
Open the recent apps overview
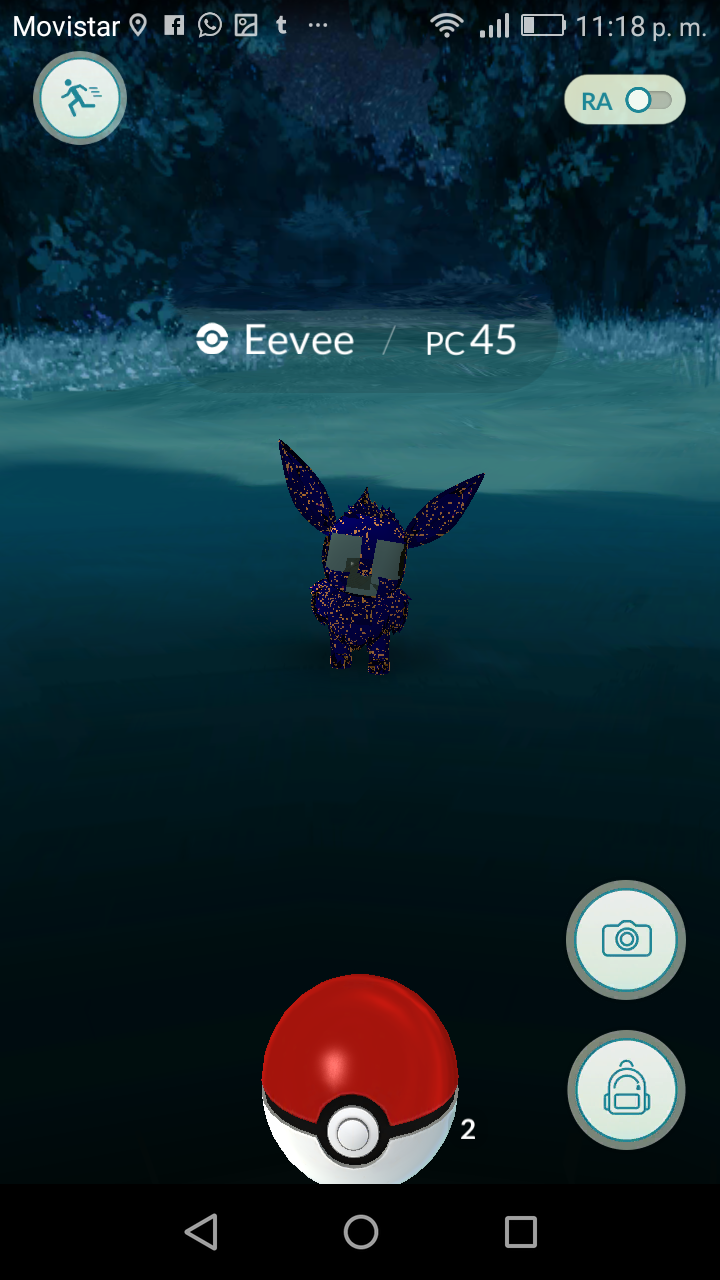520,1232
